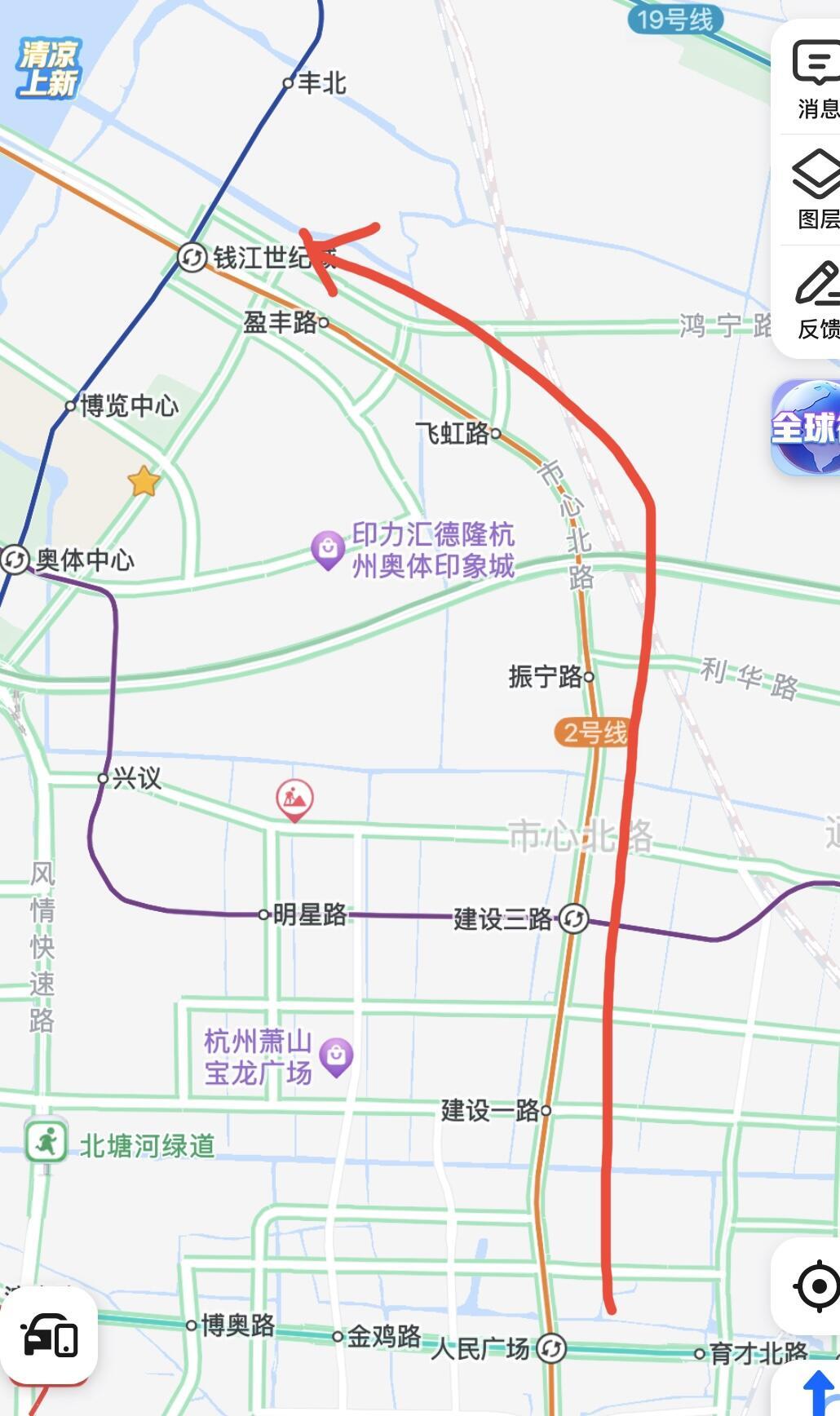Tap the 振宁路 station on Line 2
840x1416 pixels.
pyautogui.click(x=589, y=676)
